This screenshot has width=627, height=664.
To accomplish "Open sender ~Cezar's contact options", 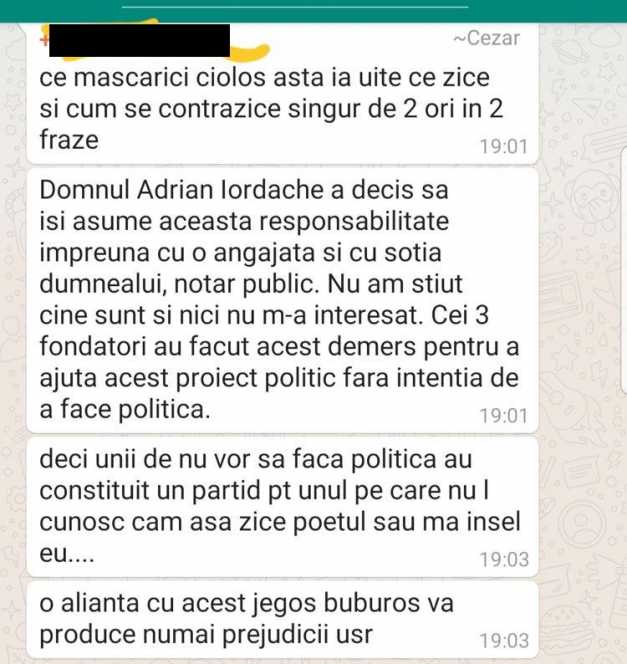I will click(486, 39).
